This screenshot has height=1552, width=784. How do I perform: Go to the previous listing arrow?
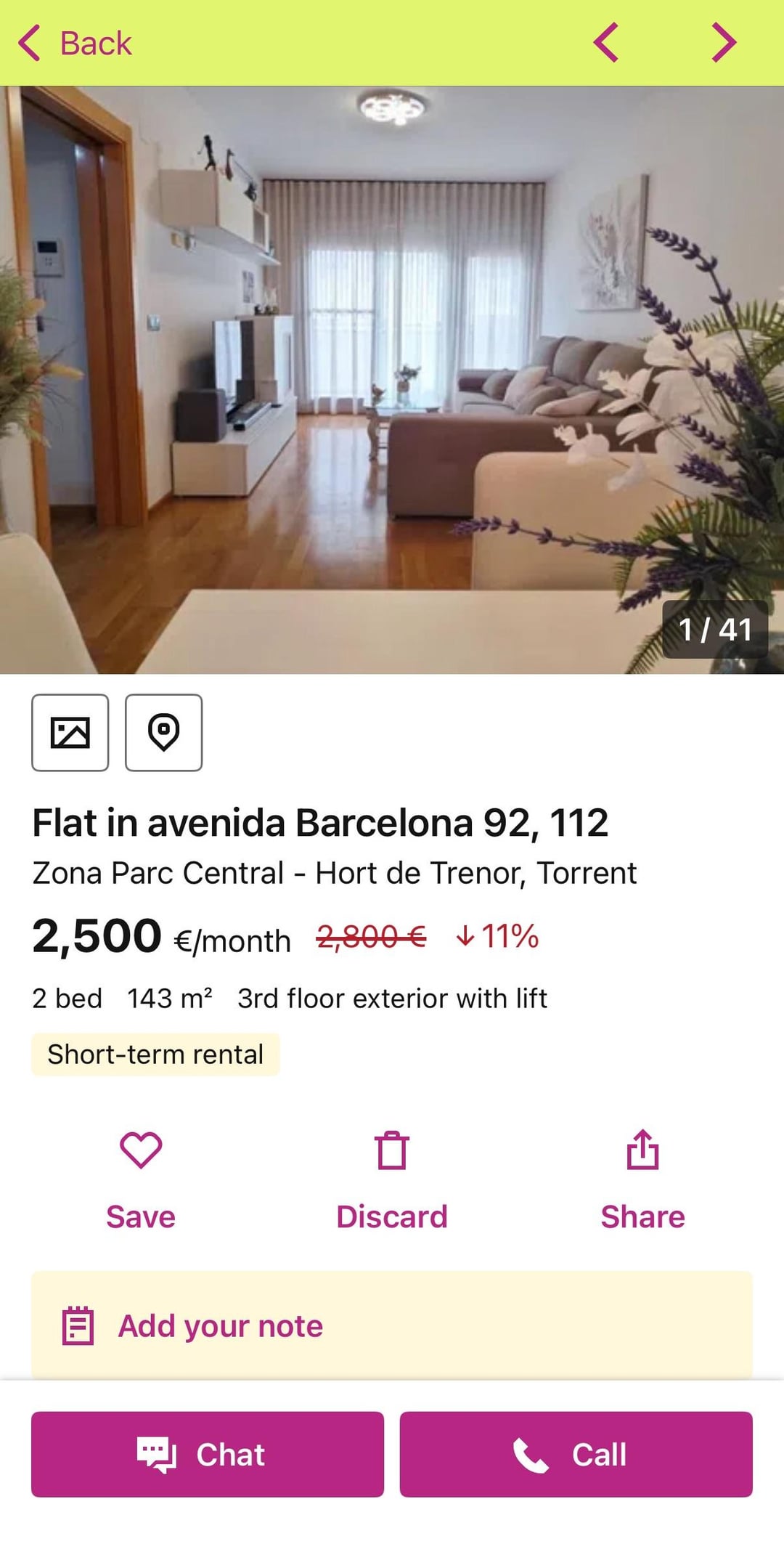(606, 43)
